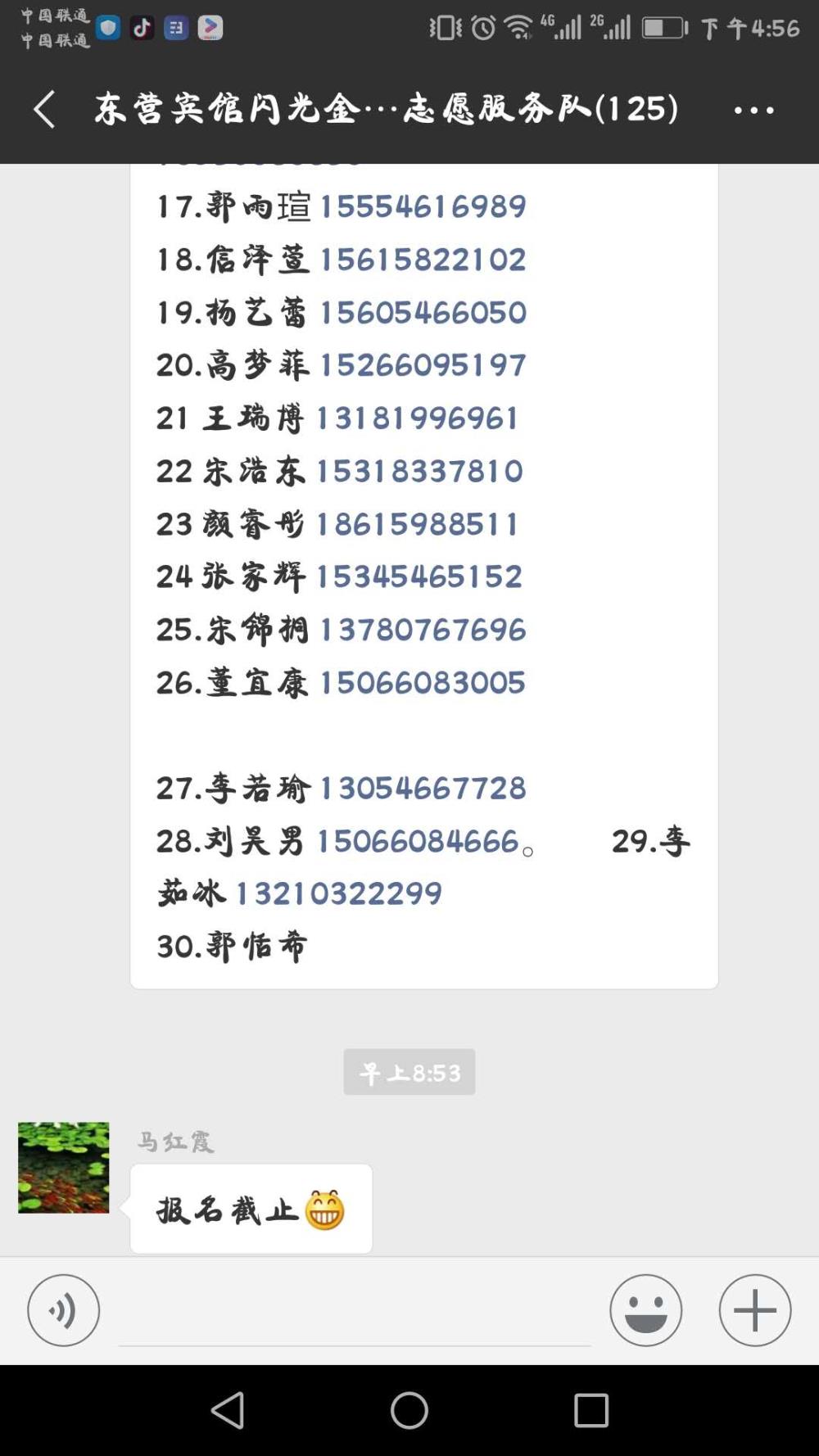This screenshot has width=819, height=1456.
Task: Open the plus attachment menu
Action: click(755, 1310)
